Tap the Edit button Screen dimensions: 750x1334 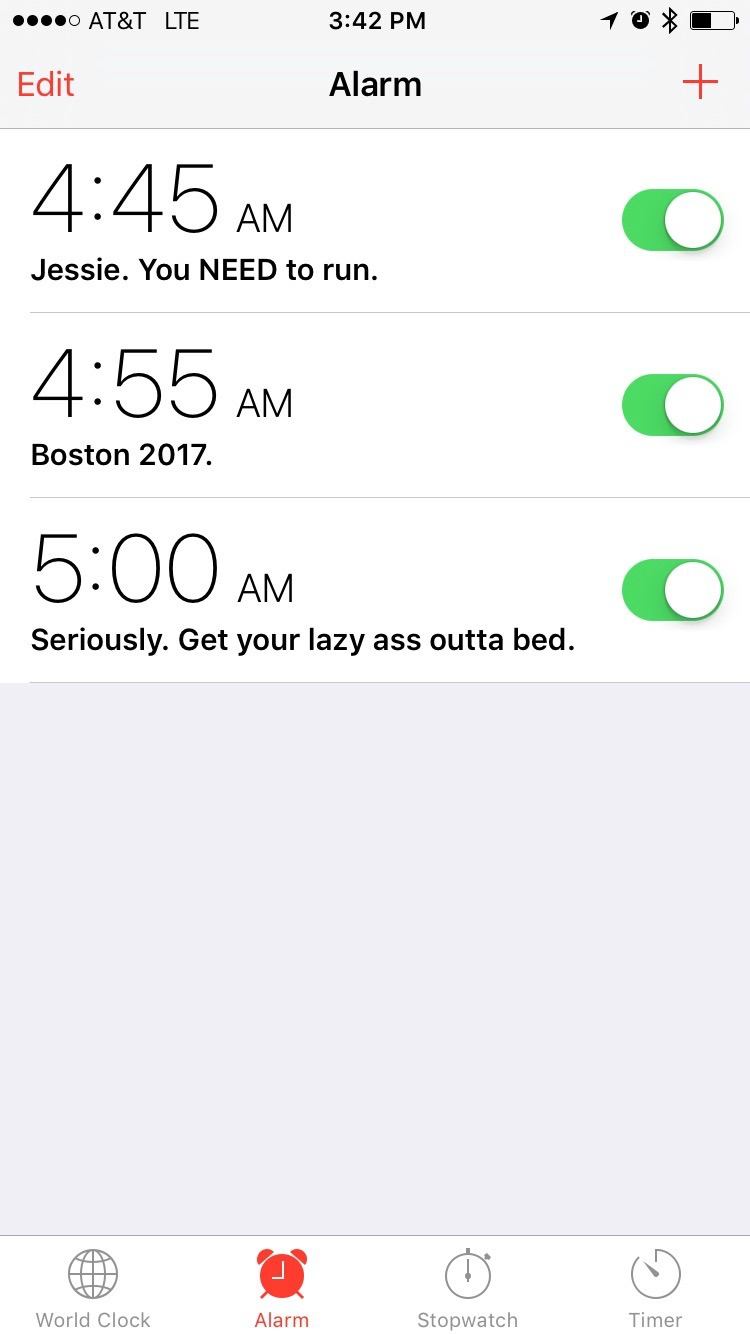46,84
